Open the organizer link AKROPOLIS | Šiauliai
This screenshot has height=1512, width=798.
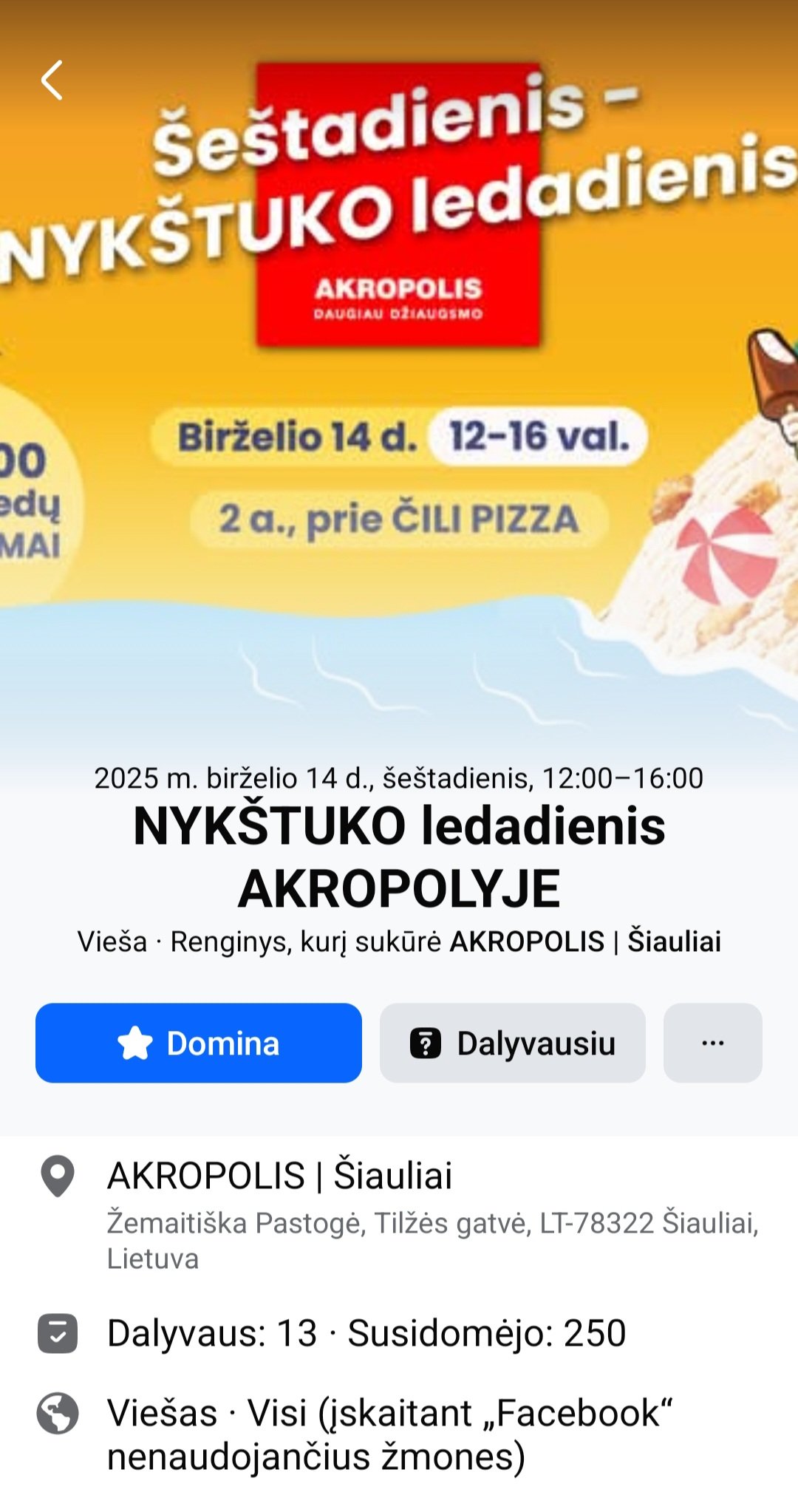(585, 941)
